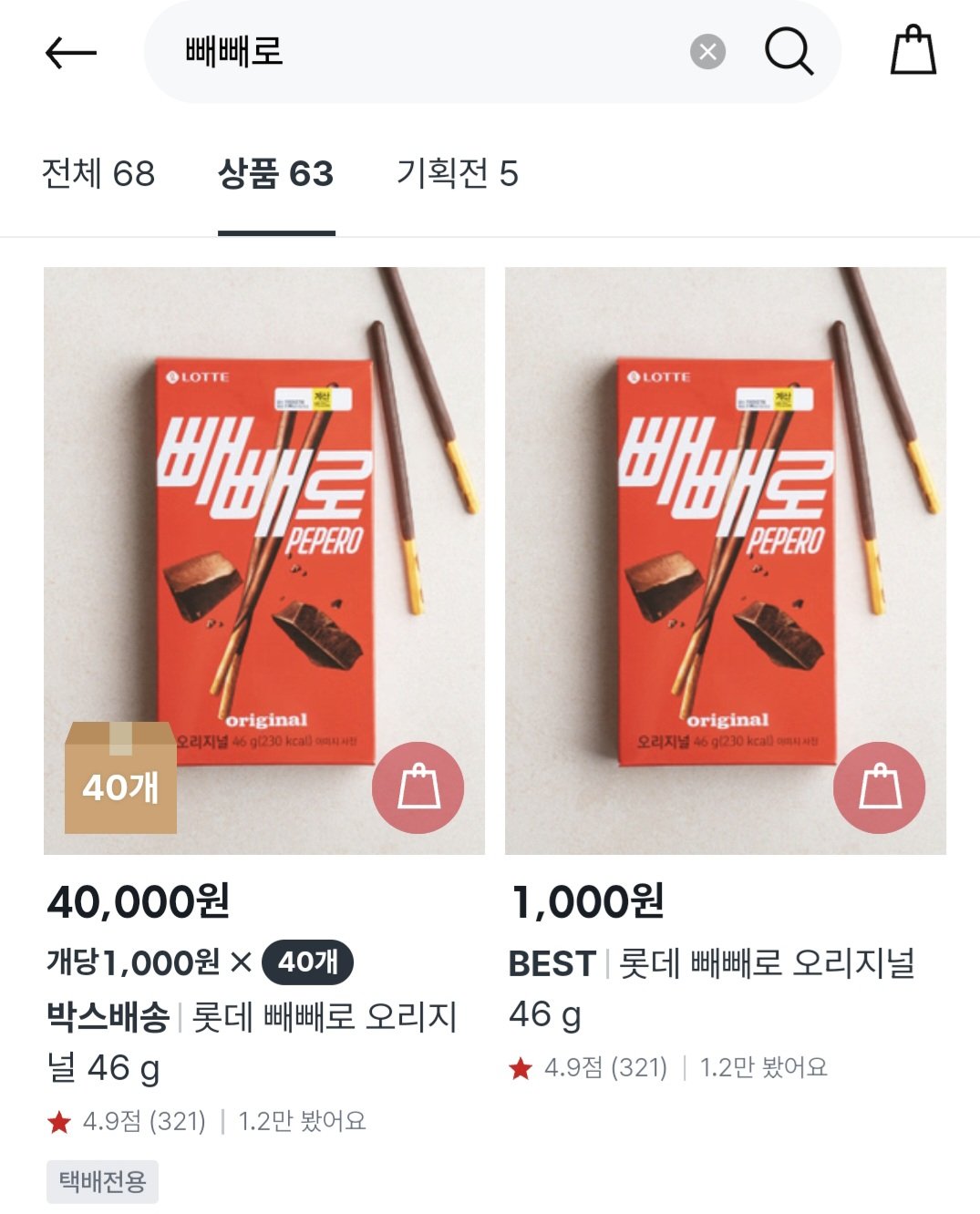The width and height of the screenshot is (980, 1214).
Task: Go back using the arrow icon
Action: tap(71, 53)
